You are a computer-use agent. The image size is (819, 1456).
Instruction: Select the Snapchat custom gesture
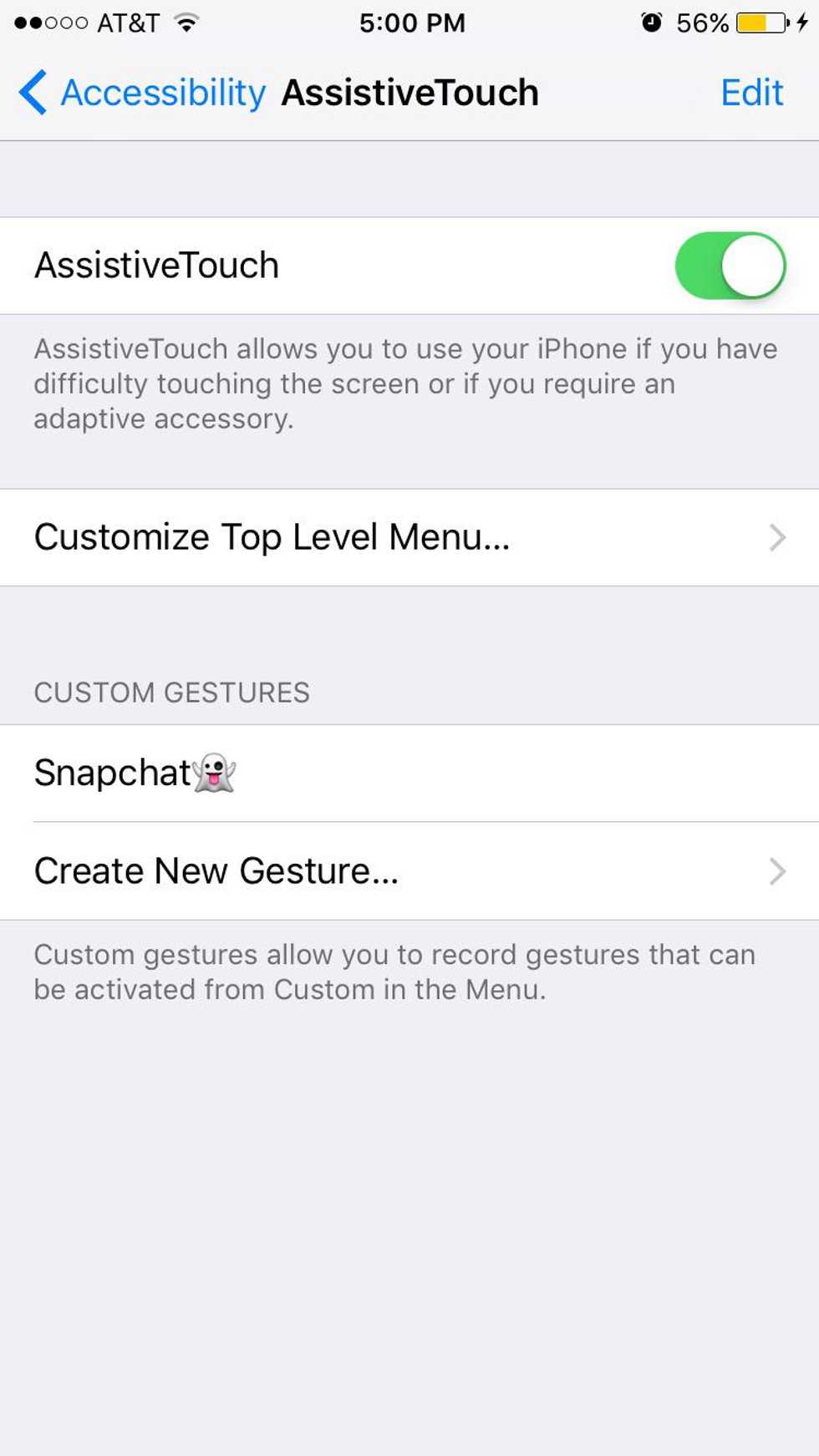click(x=409, y=774)
